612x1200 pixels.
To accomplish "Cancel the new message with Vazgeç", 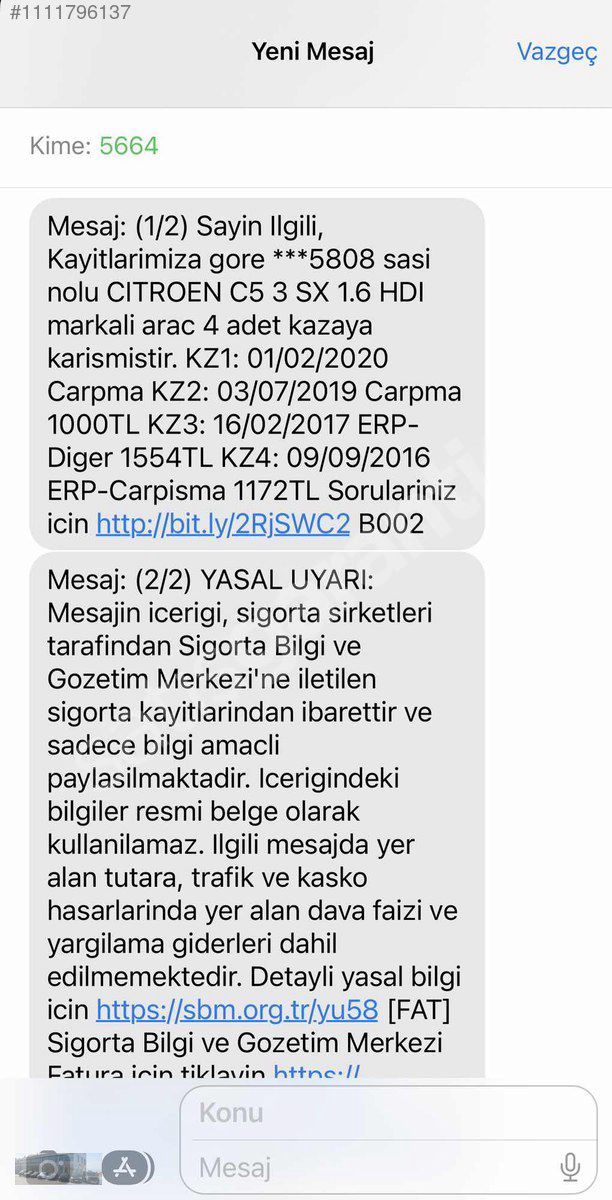I will pyautogui.click(x=557, y=52).
